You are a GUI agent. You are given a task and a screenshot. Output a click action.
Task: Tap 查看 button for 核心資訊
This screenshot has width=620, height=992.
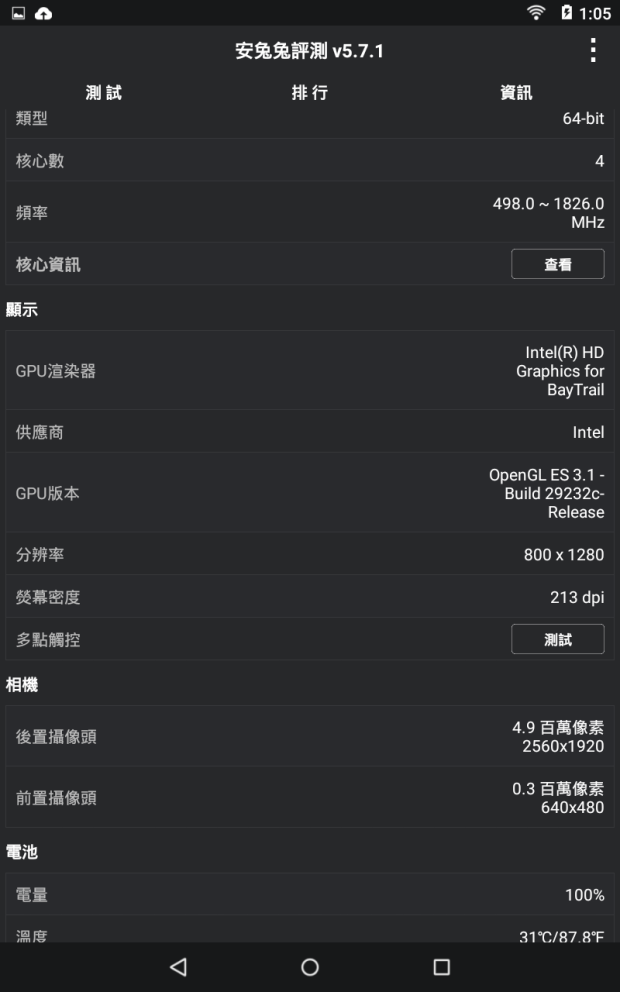[x=557, y=264]
